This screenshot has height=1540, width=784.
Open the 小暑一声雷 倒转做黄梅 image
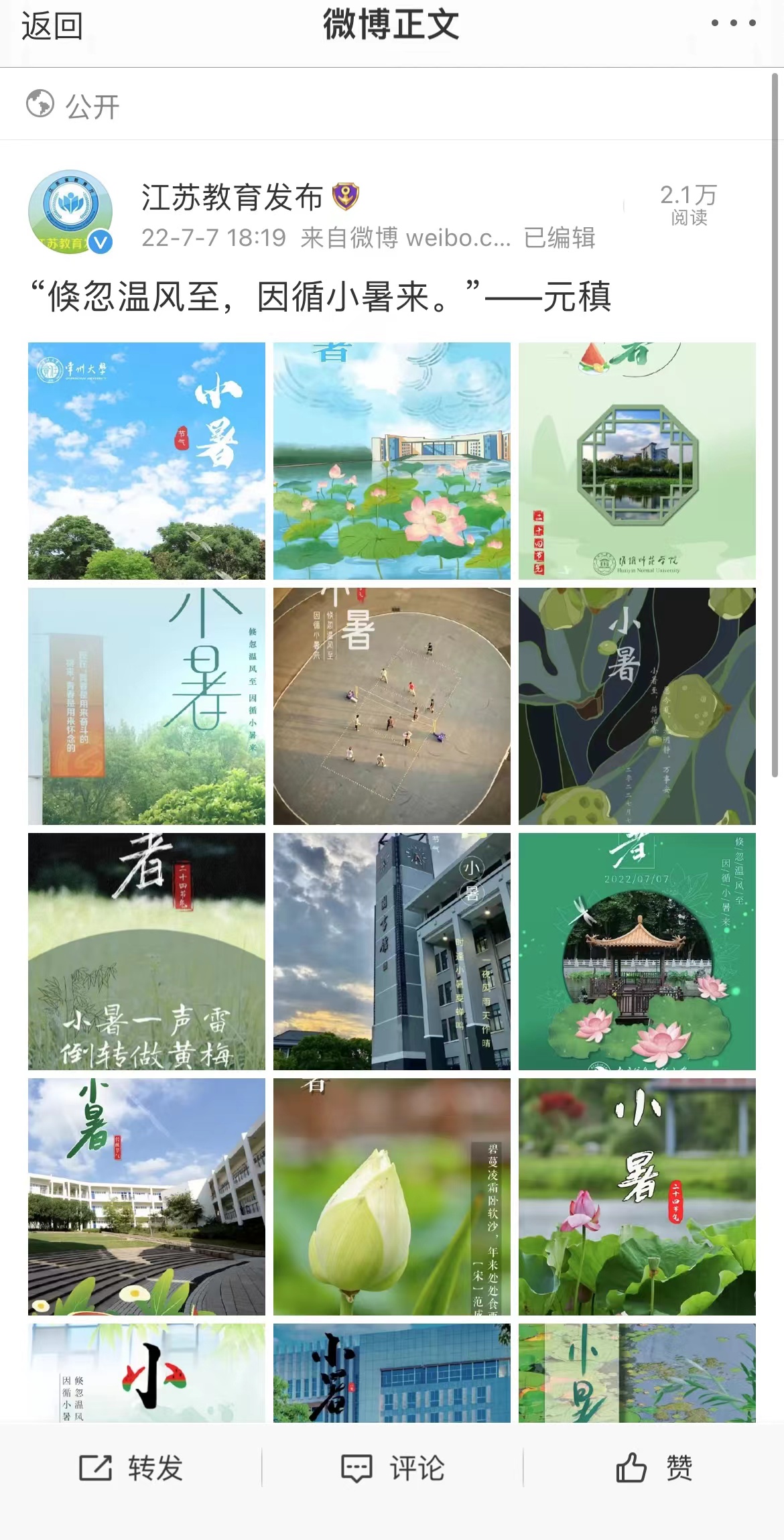click(x=147, y=952)
